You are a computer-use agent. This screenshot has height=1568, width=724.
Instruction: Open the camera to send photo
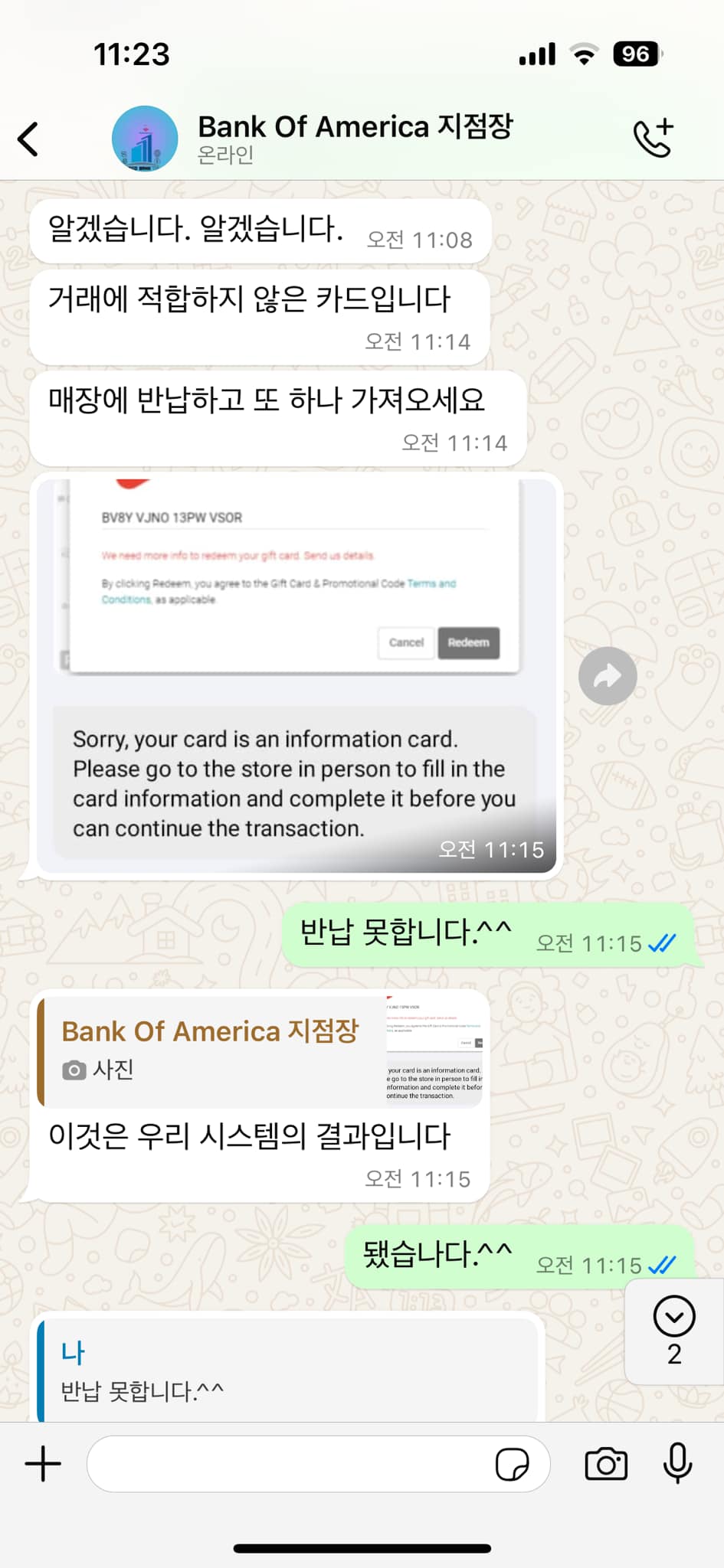coord(606,1465)
